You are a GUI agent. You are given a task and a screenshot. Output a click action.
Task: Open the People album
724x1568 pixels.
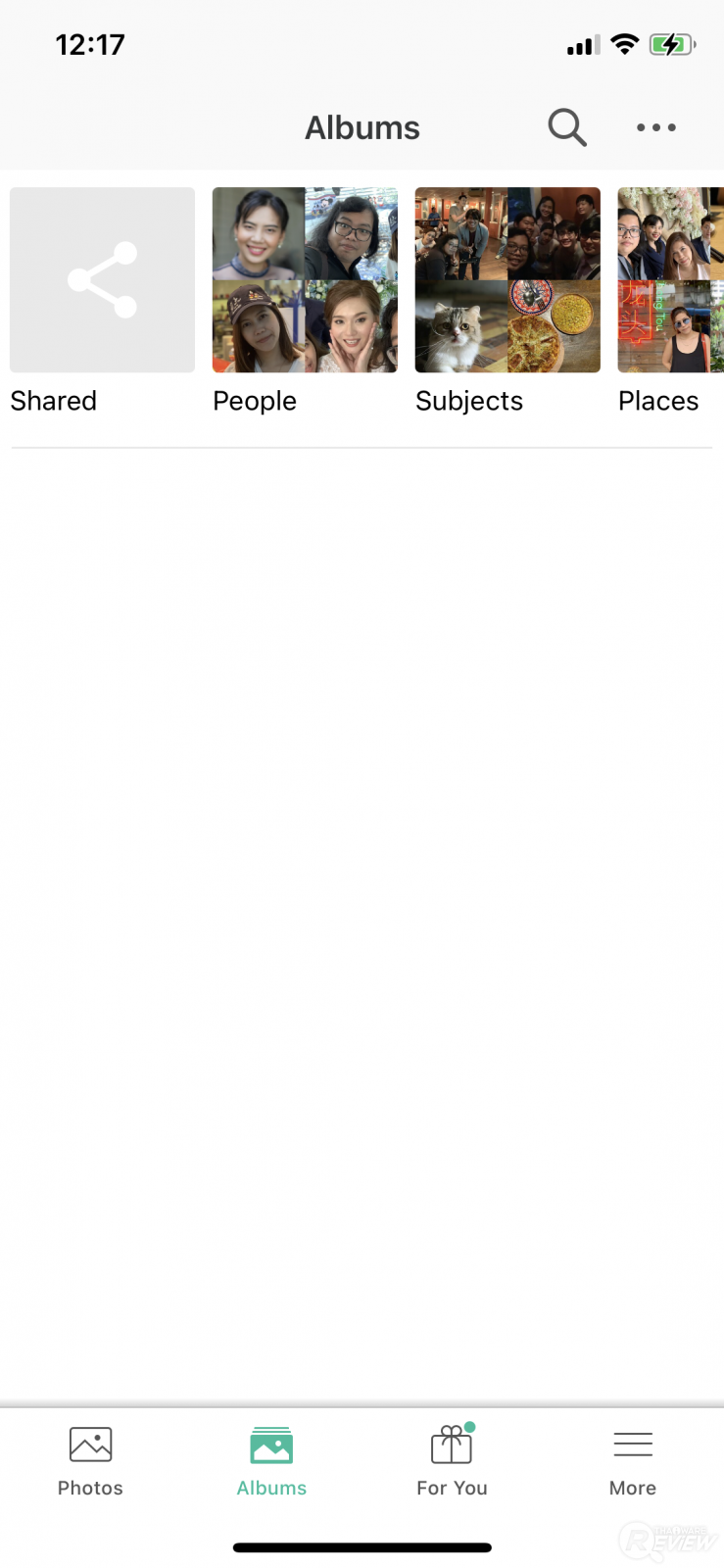(x=305, y=280)
